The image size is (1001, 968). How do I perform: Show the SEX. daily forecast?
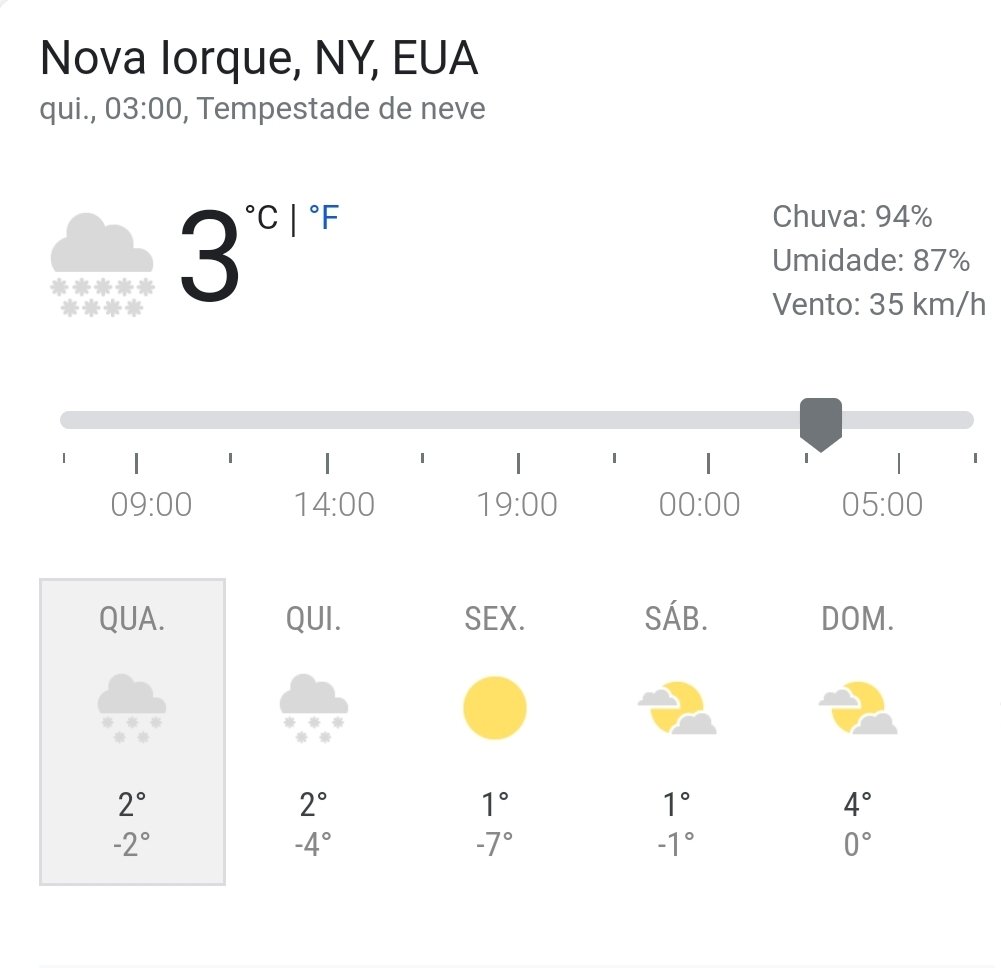(495, 731)
